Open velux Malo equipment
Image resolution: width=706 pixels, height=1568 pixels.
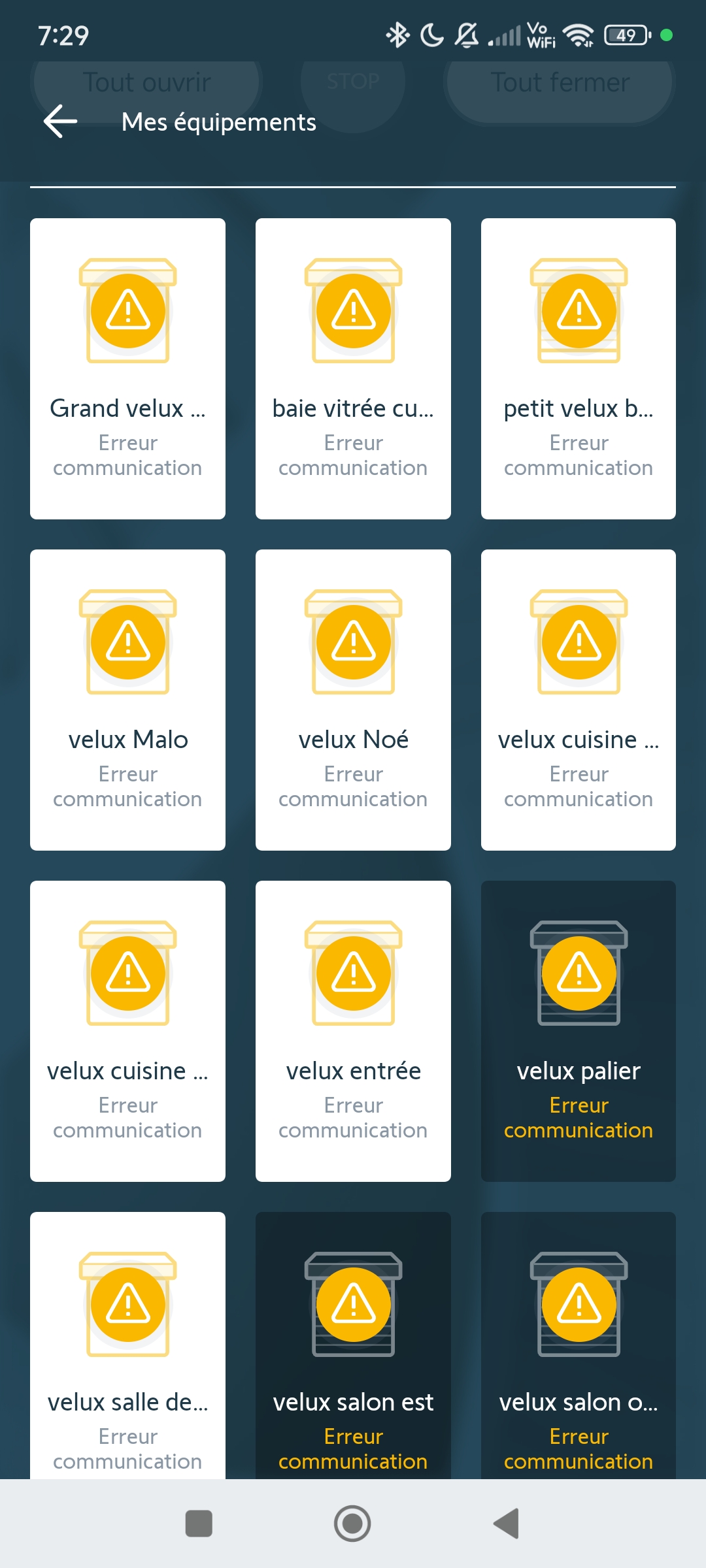point(127,700)
